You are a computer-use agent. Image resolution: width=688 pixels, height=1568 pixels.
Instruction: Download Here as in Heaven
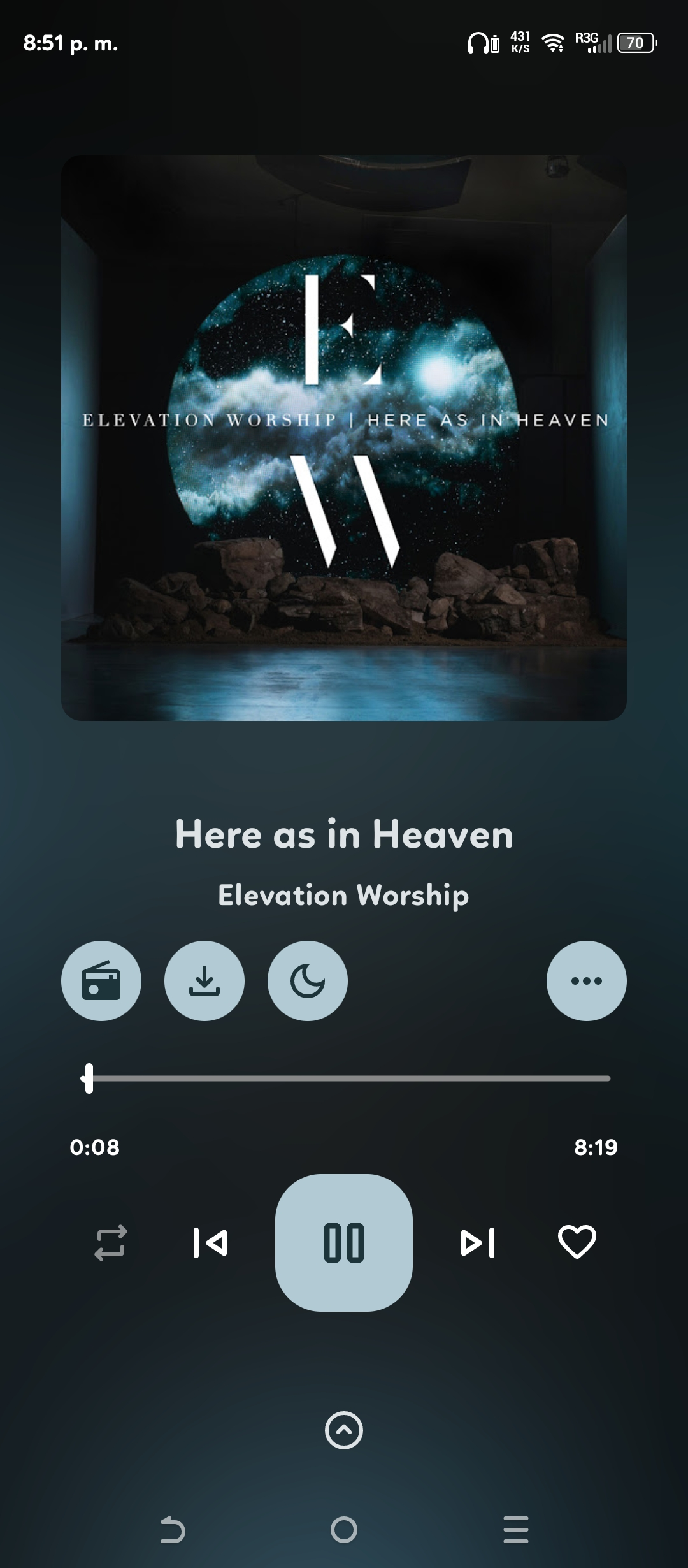click(x=204, y=980)
